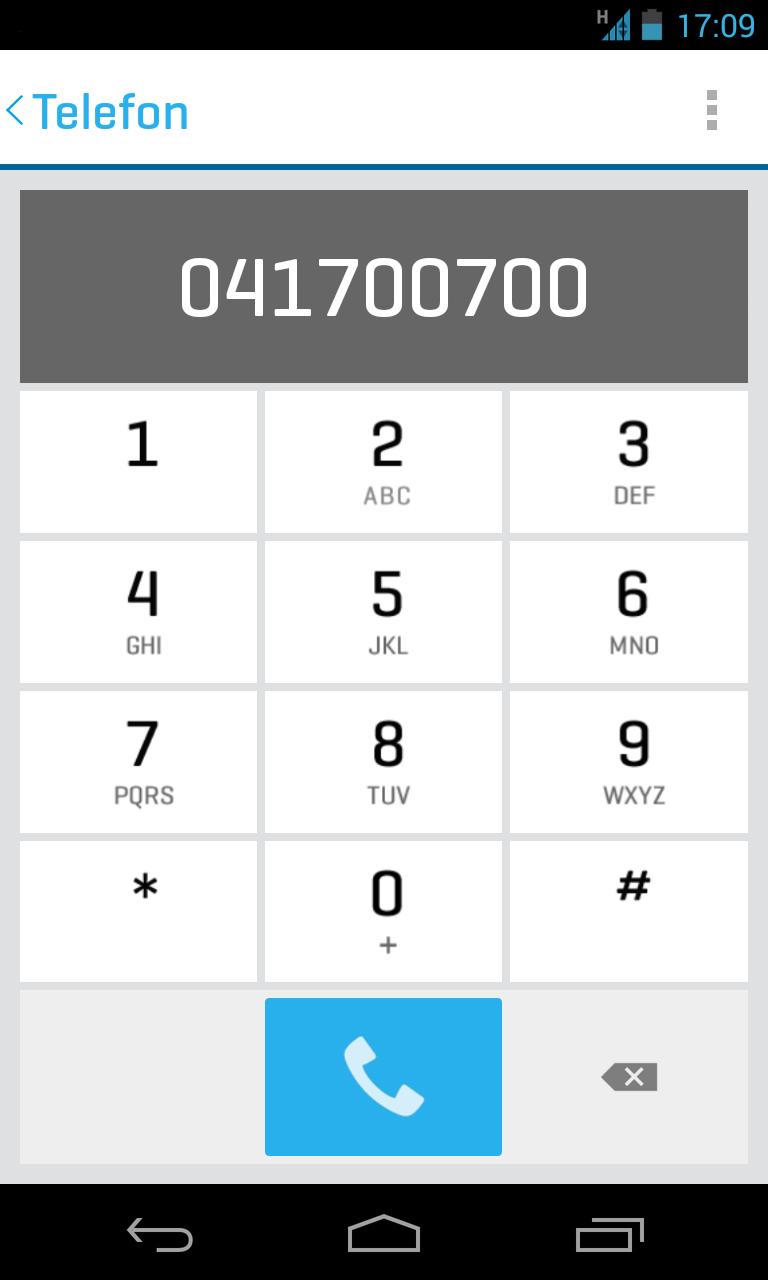The height and width of the screenshot is (1280, 768).
Task: Tap the 8 TUV key
Action: 384,761
